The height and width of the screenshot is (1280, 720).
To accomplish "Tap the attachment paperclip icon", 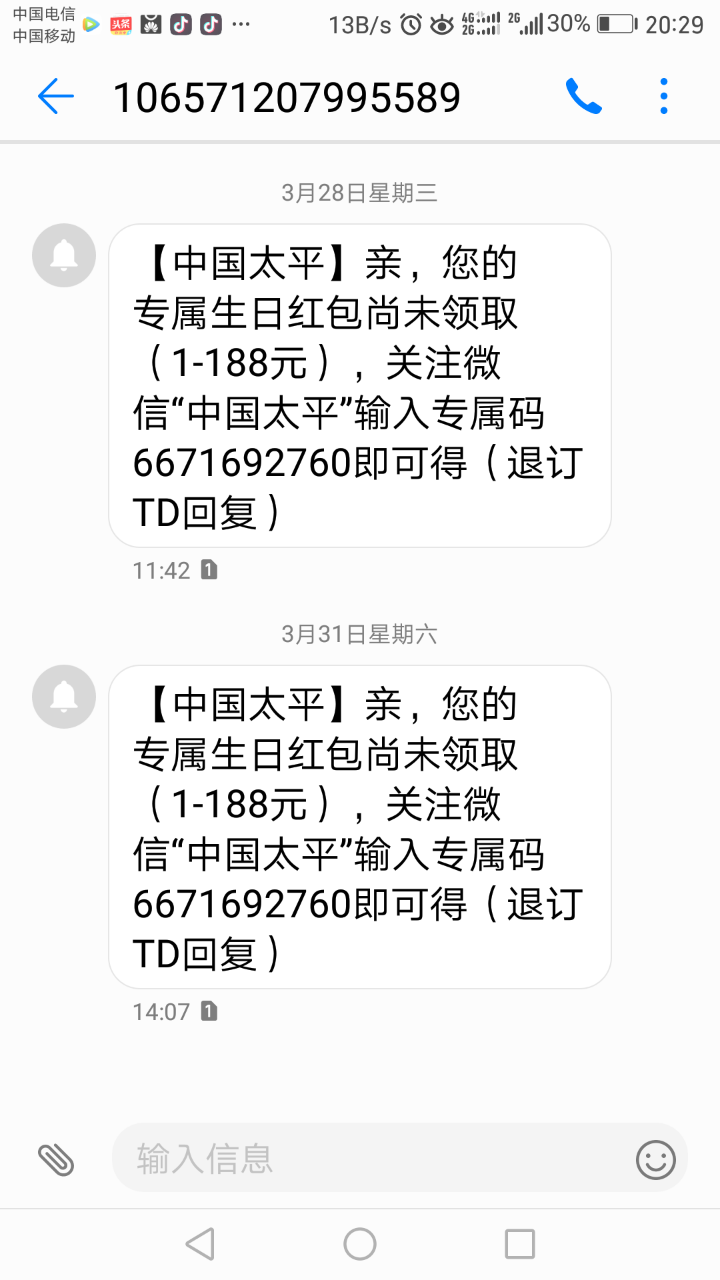I will coord(56,1159).
